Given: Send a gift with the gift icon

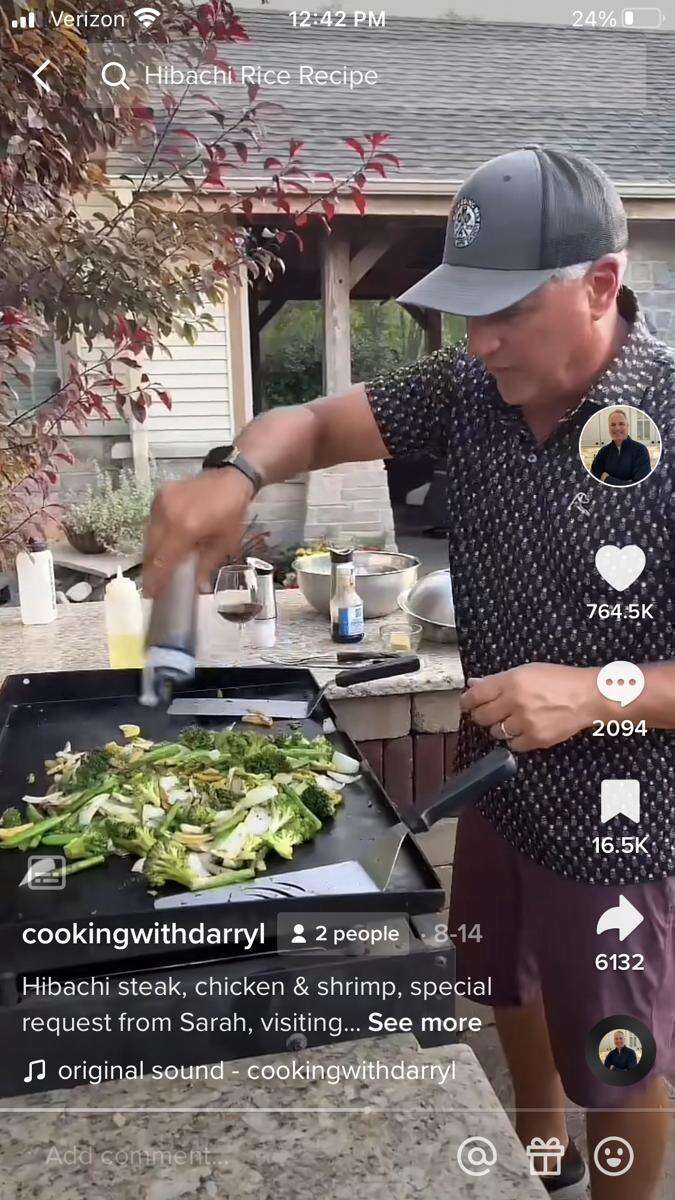Looking at the screenshot, I should click(x=545, y=1156).
